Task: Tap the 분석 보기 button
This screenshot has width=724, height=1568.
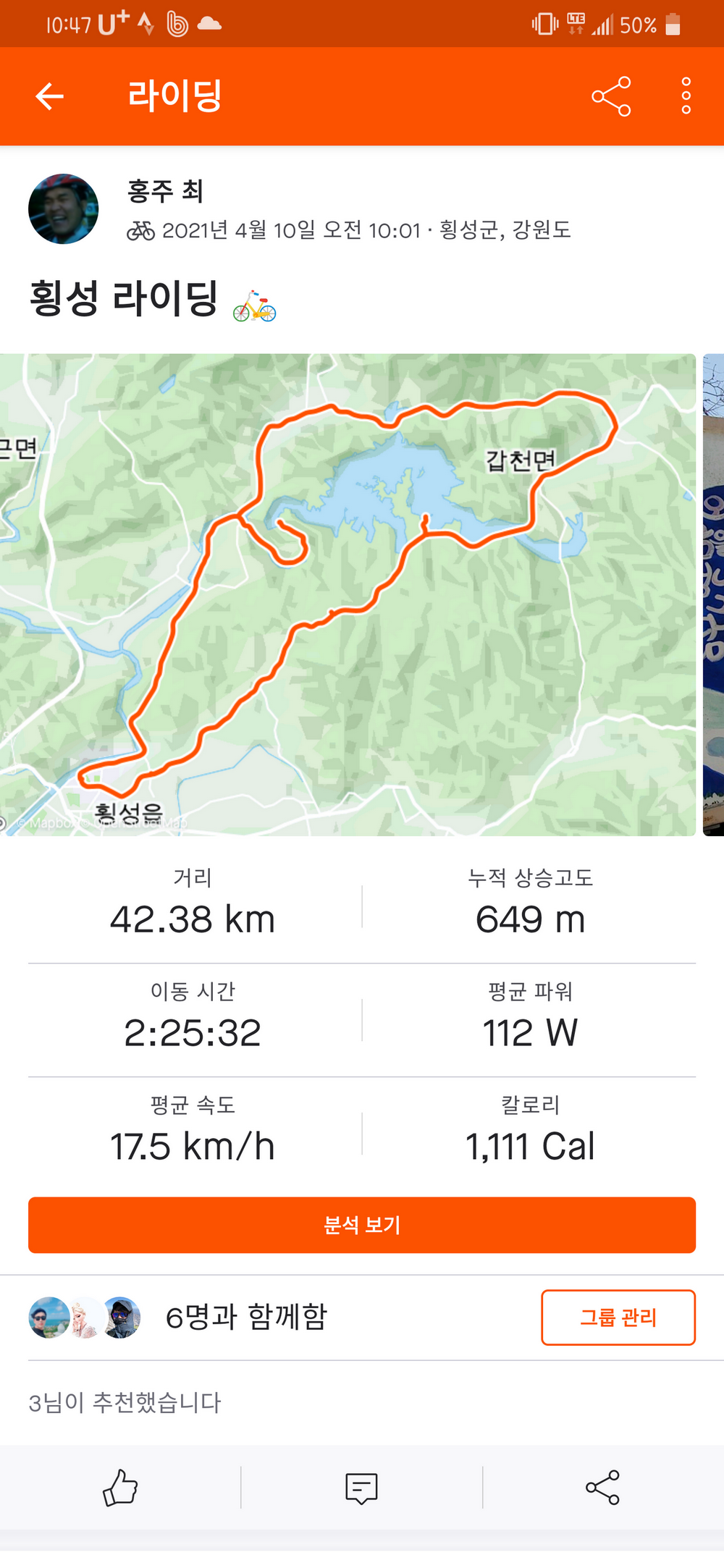Action: [x=362, y=1225]
